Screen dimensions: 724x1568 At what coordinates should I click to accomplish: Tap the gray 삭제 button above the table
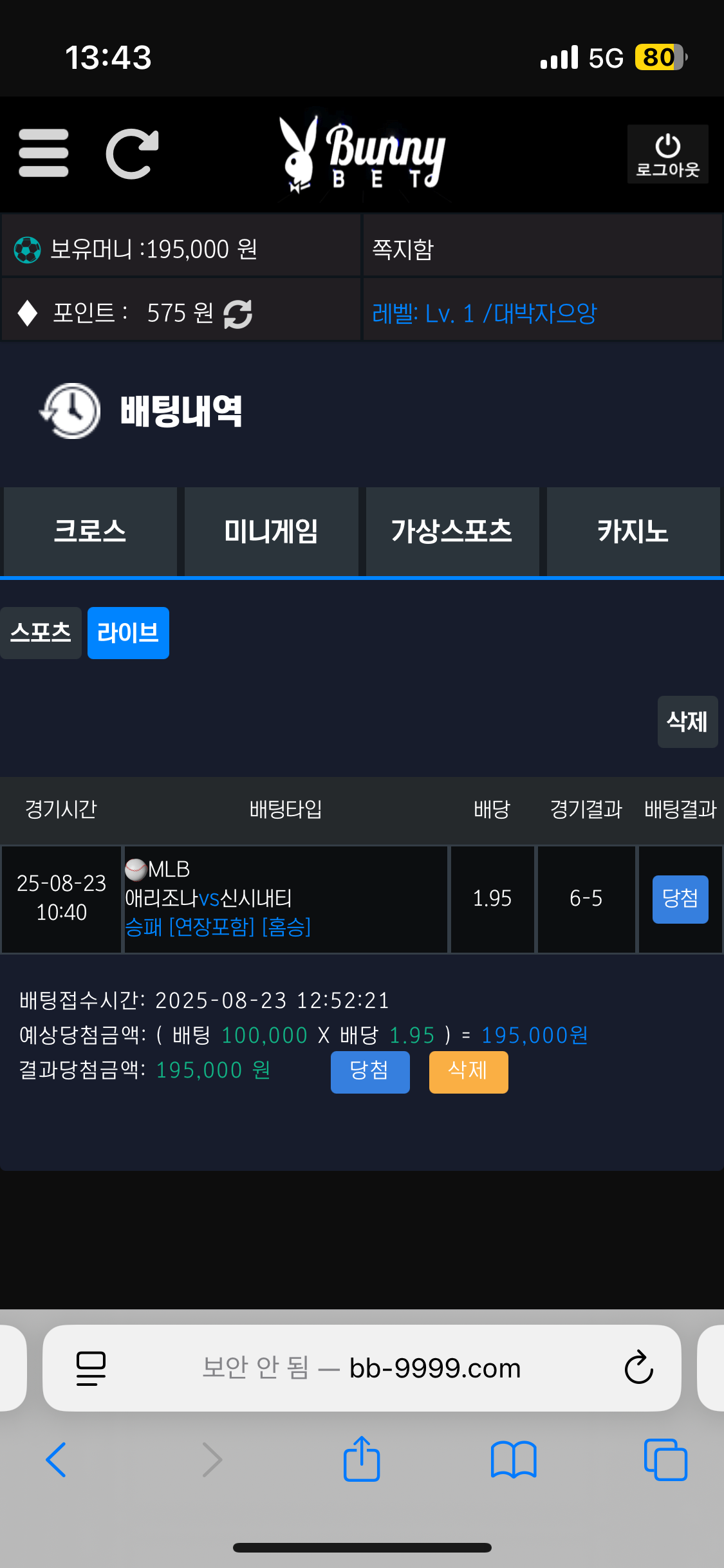pyautogui.click(x=687, y=722)
